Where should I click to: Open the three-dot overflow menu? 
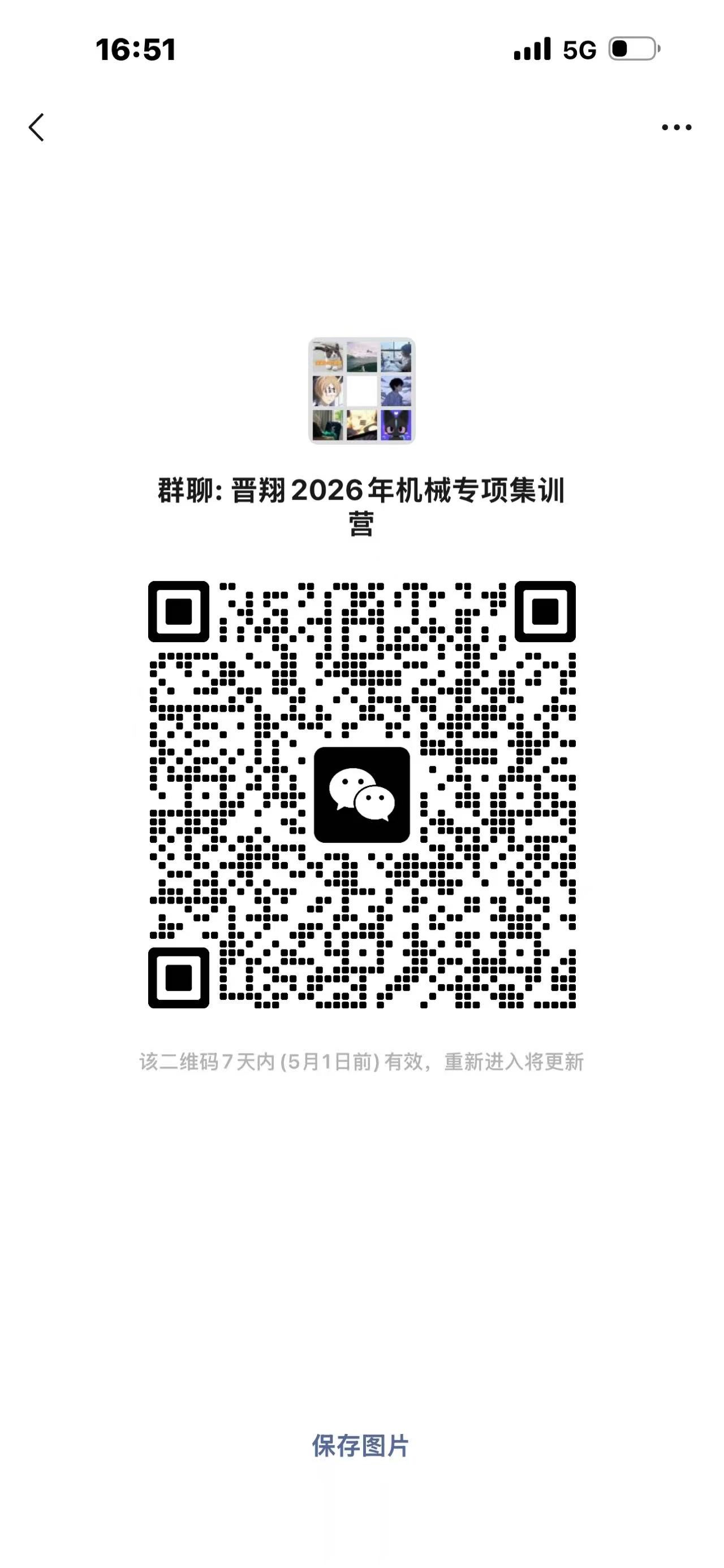coord(676,127)
